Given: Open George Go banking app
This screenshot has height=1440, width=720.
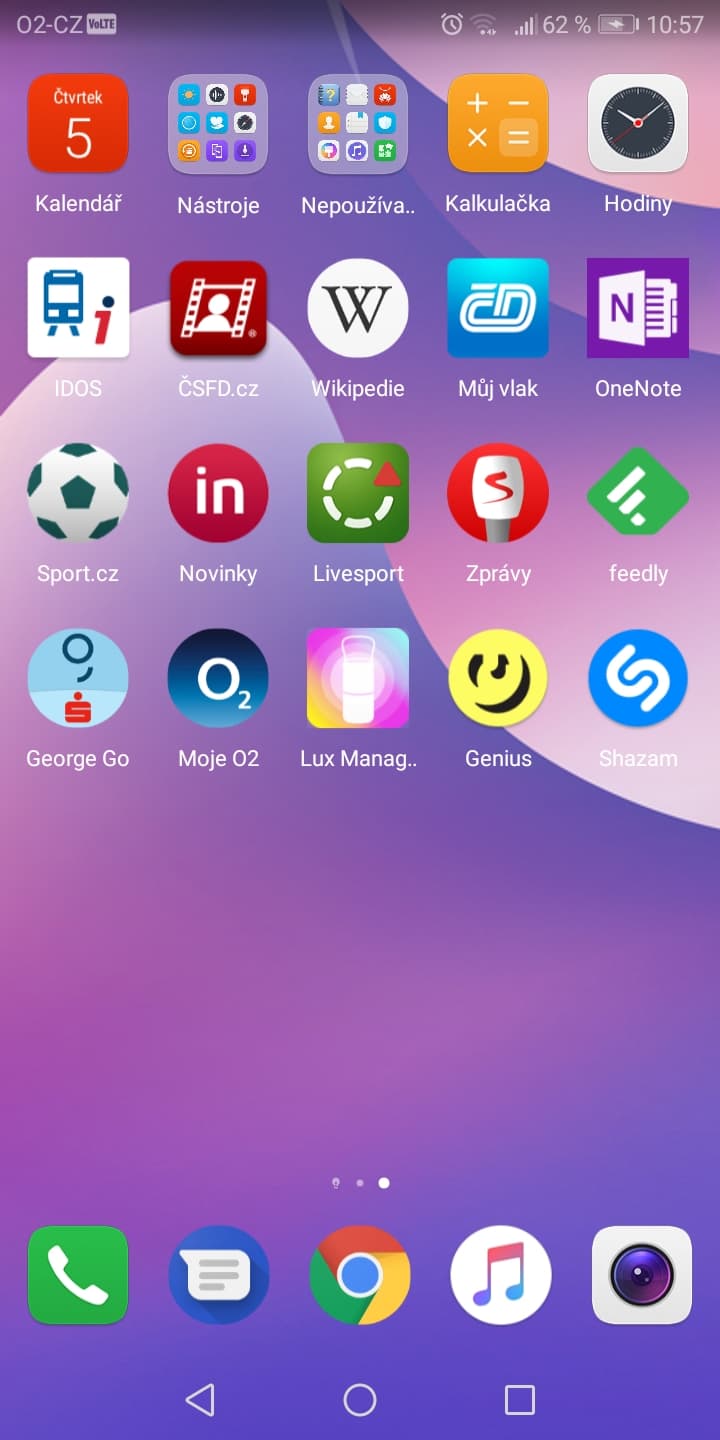Looking at the screenshot, I should [x=78, y=678].
